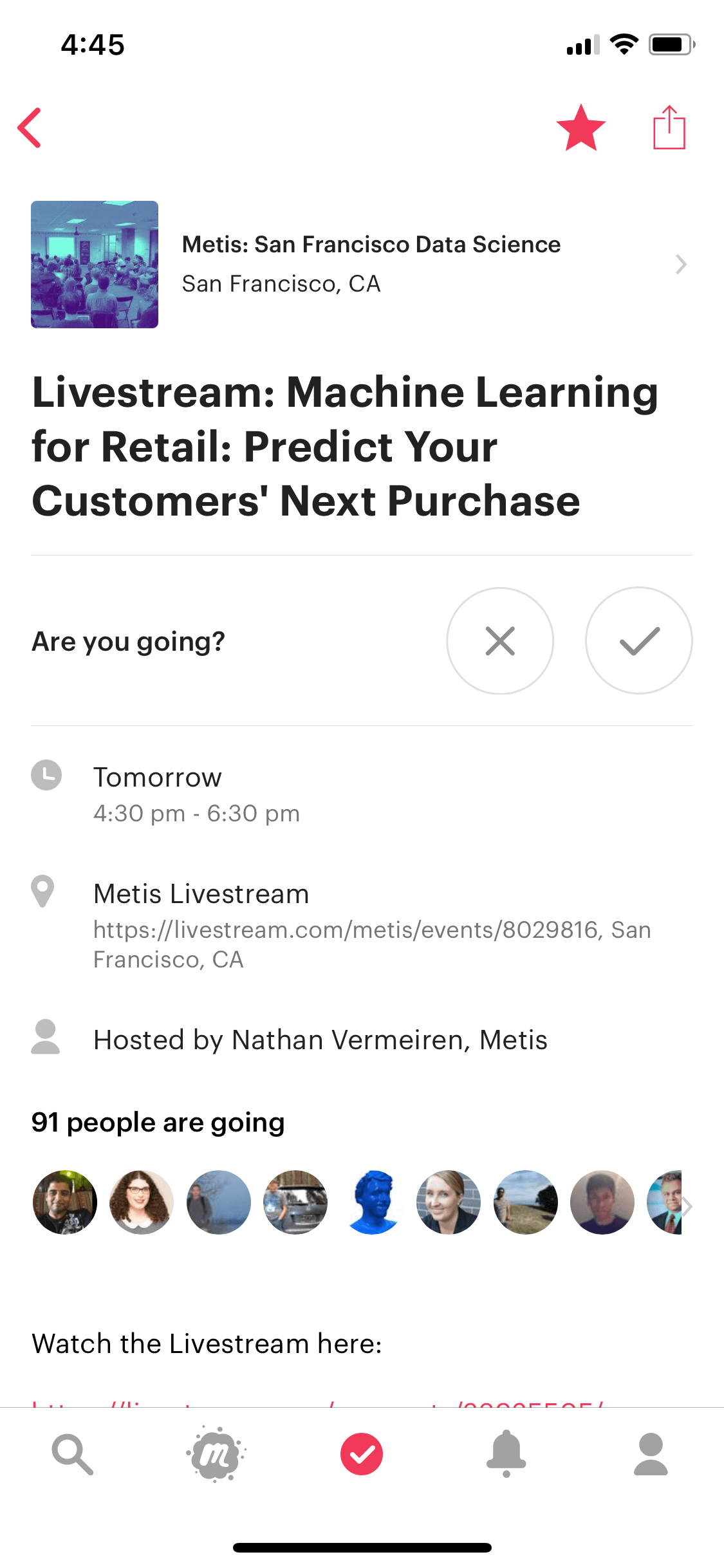
Task: Open the Tomorrow 4:30 pm time details
Action: pyautogui.click(x=362, y=794)
